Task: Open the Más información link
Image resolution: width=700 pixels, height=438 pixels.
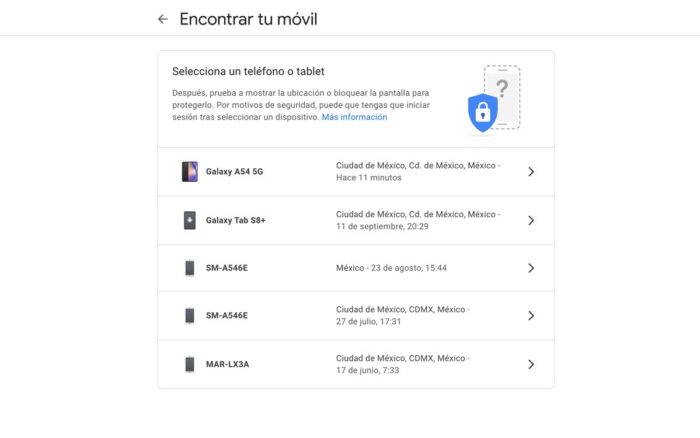Action: click(x=354, y=117)
